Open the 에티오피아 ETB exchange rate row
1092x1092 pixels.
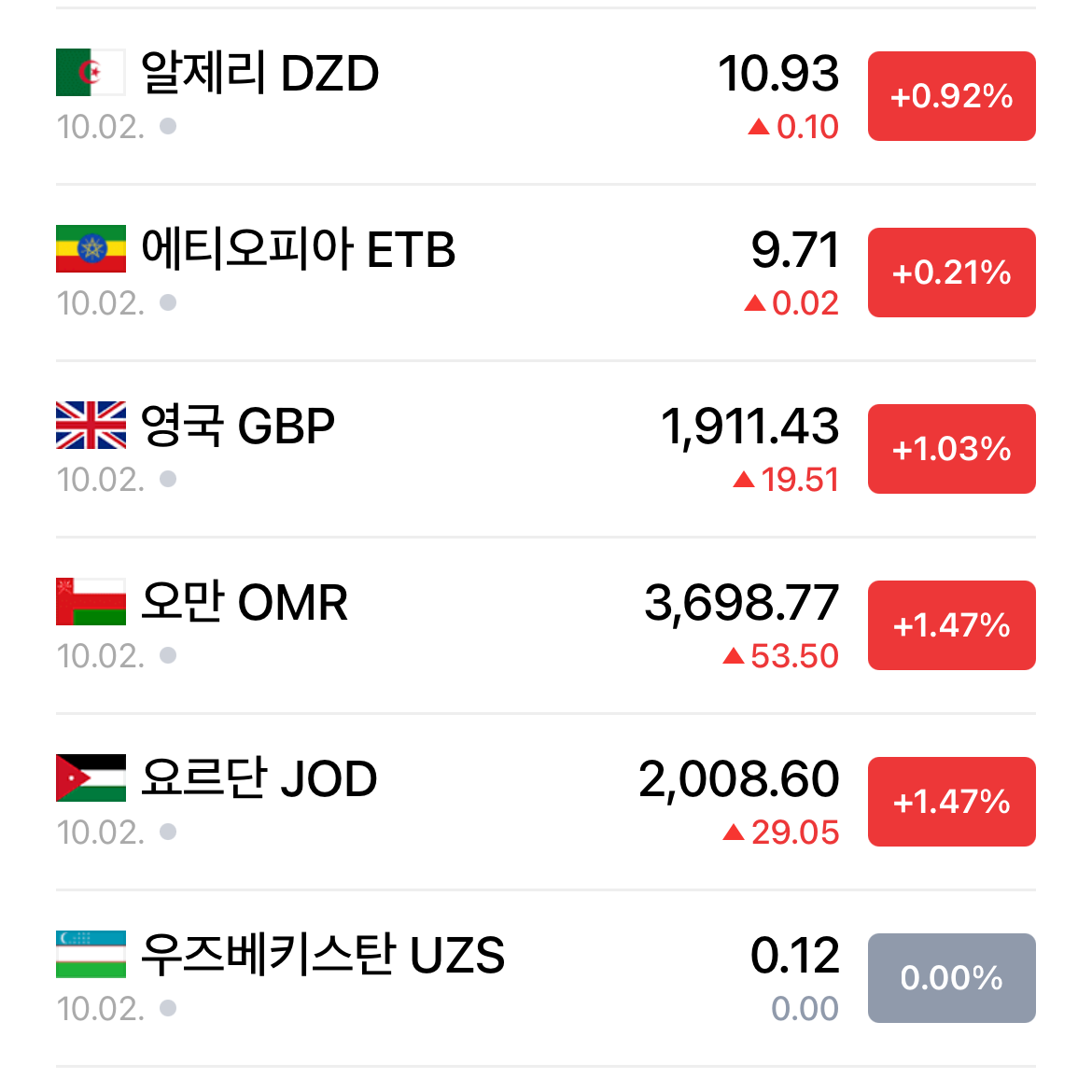click(545, 273)
